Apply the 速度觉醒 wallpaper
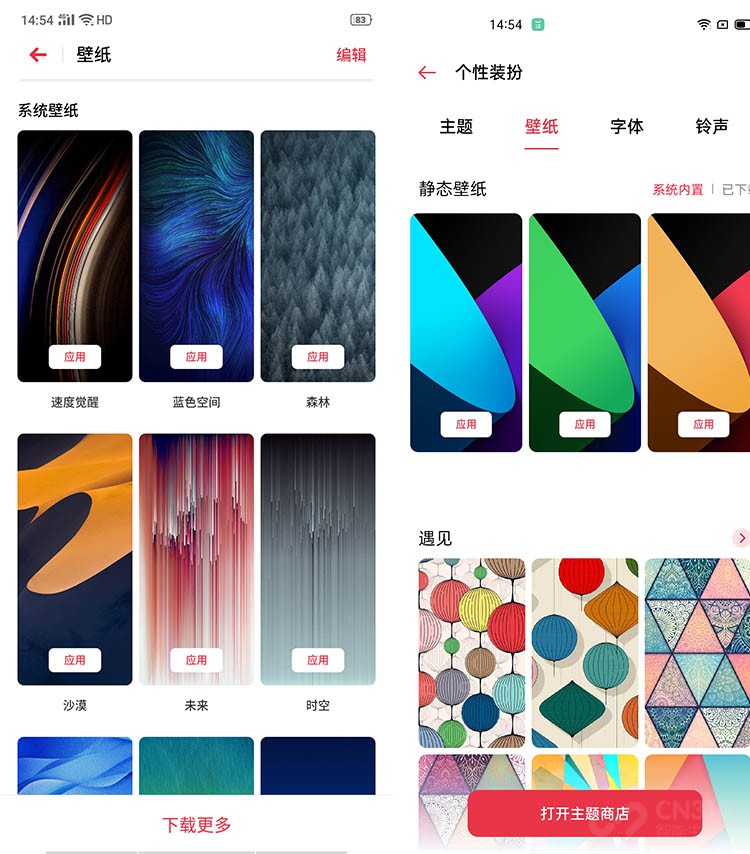 tap(75, 356)
